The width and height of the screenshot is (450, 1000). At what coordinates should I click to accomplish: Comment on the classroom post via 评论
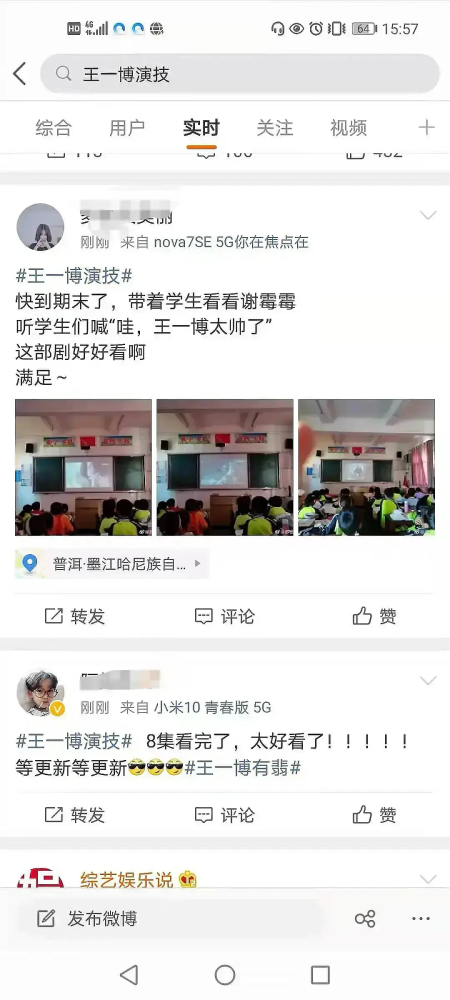[x=224, y=616]
